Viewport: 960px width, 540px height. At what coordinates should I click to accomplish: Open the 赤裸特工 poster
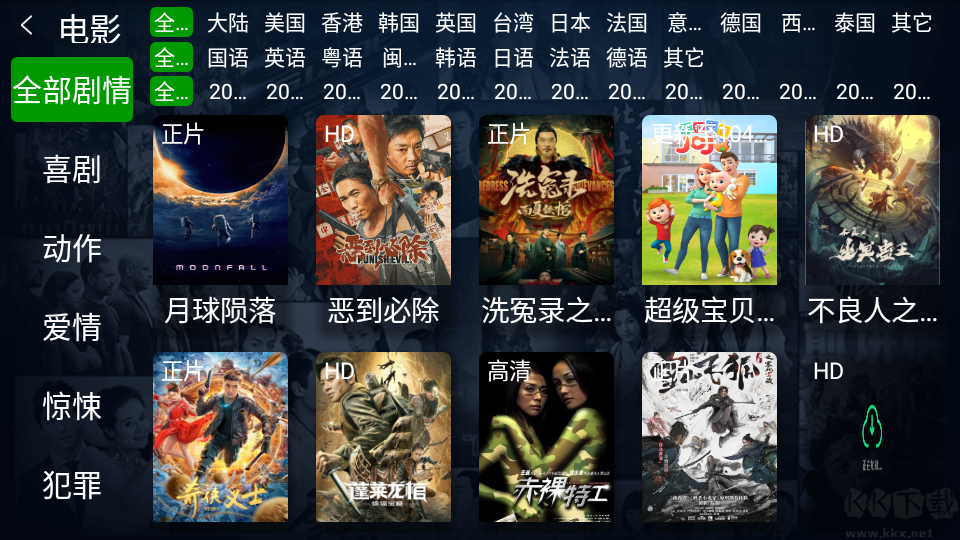546,437
